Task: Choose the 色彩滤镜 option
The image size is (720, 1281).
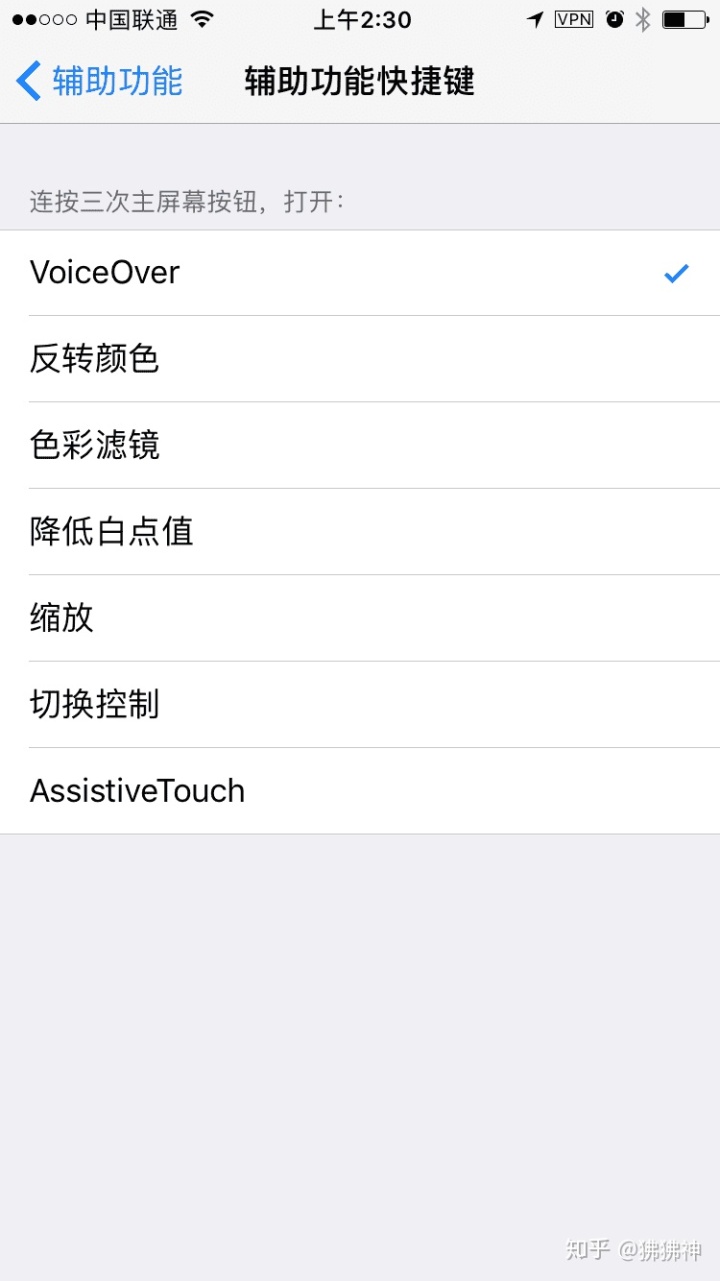Action: [360, 445]
